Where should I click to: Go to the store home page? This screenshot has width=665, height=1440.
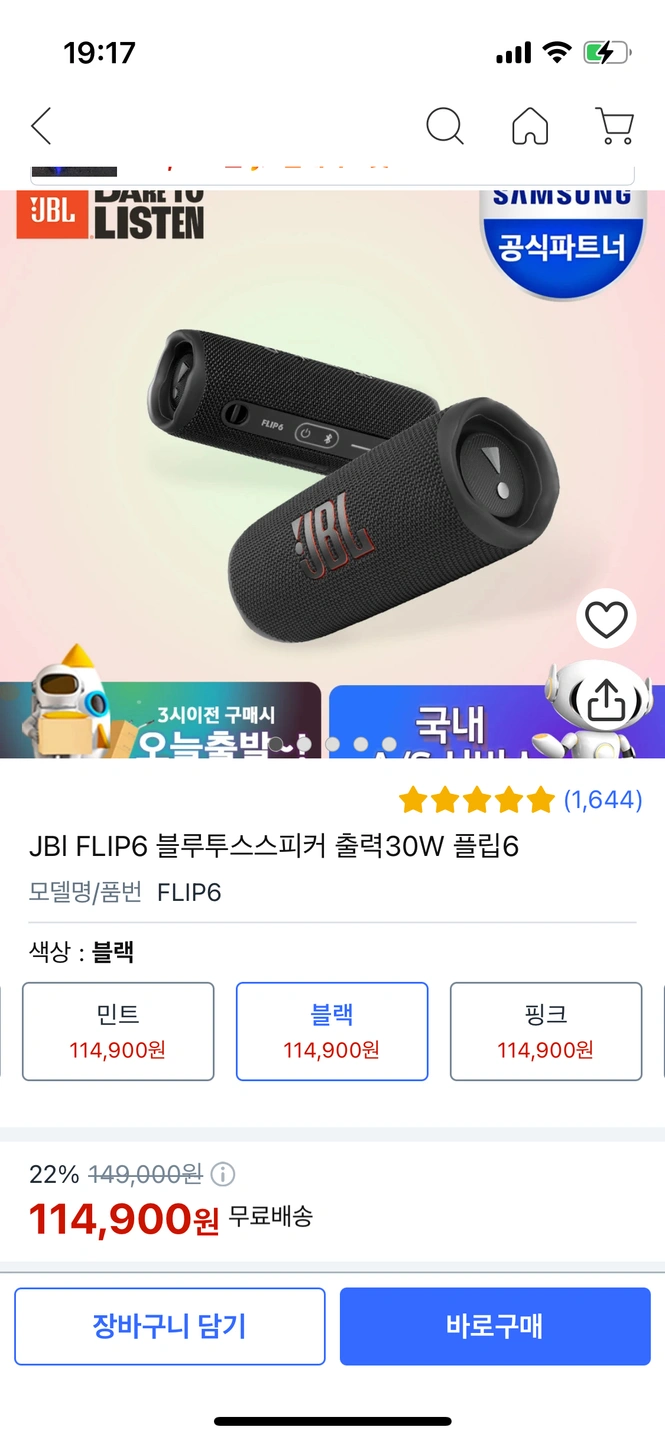(x=530, y=127)
